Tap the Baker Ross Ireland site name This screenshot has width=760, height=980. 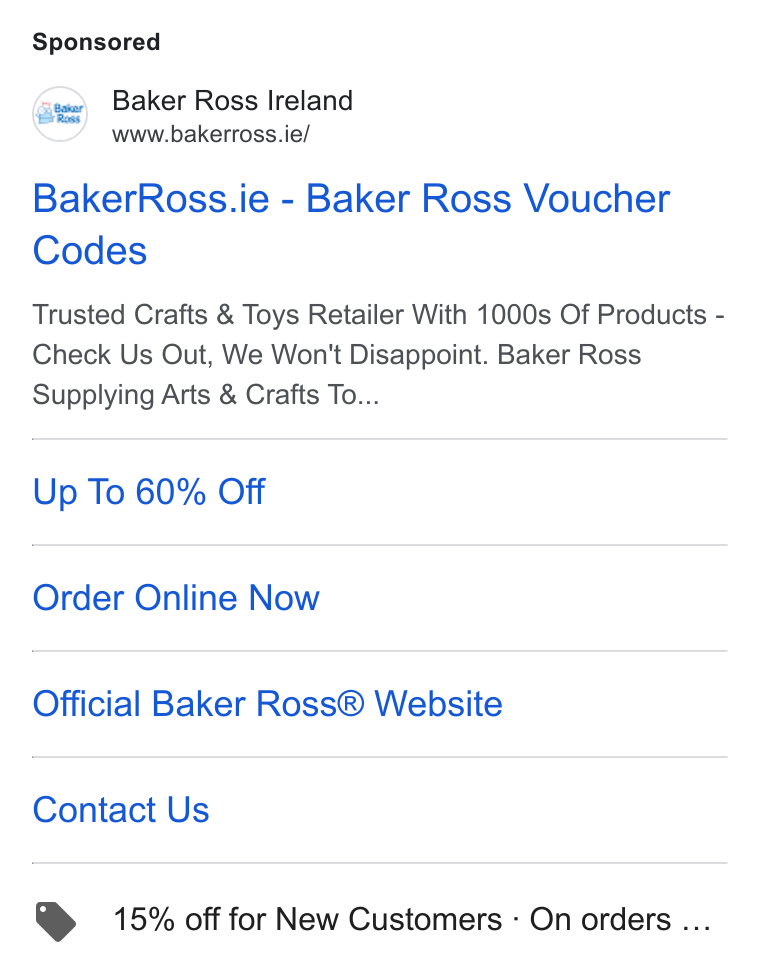pyautogui.click(x=232, y=101)
